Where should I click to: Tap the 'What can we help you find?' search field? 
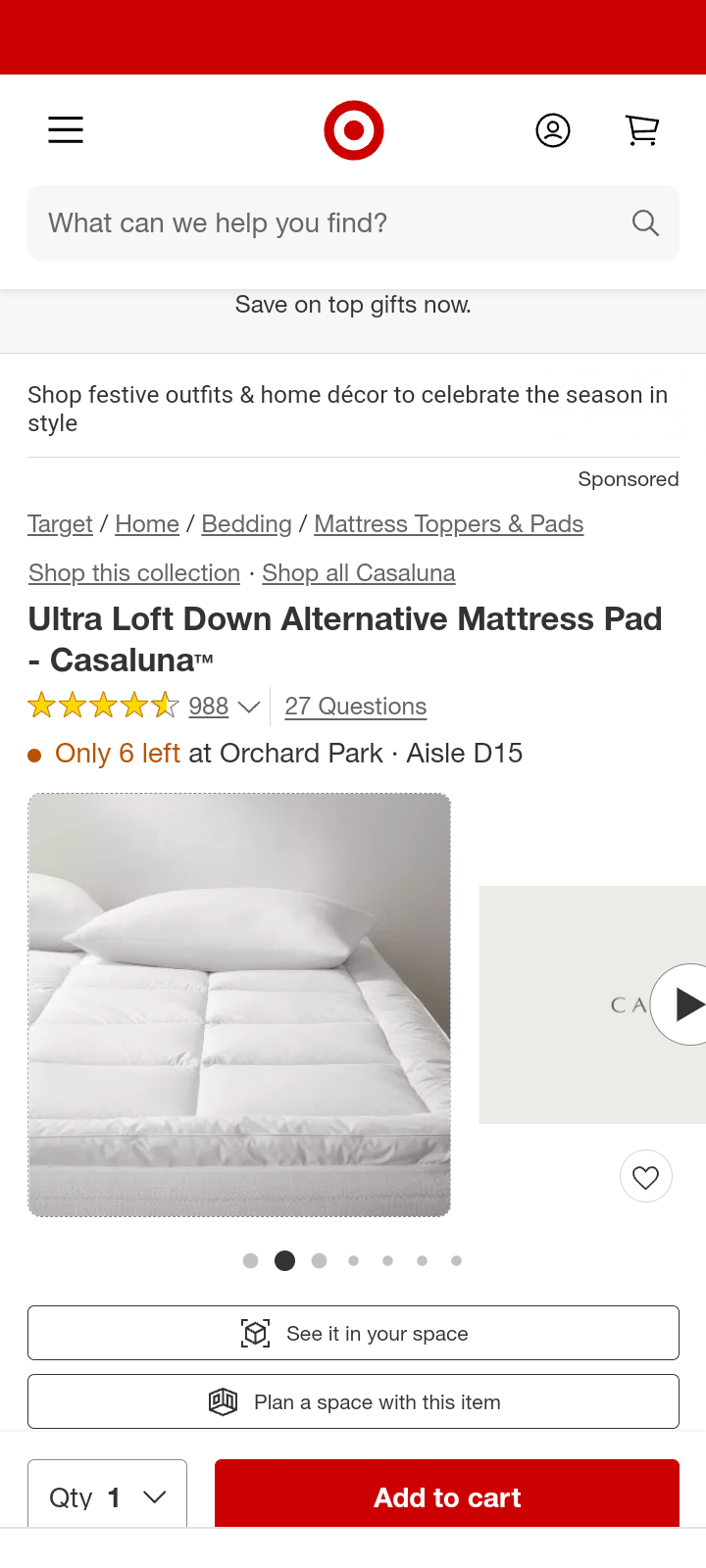(x=333, y=223)
